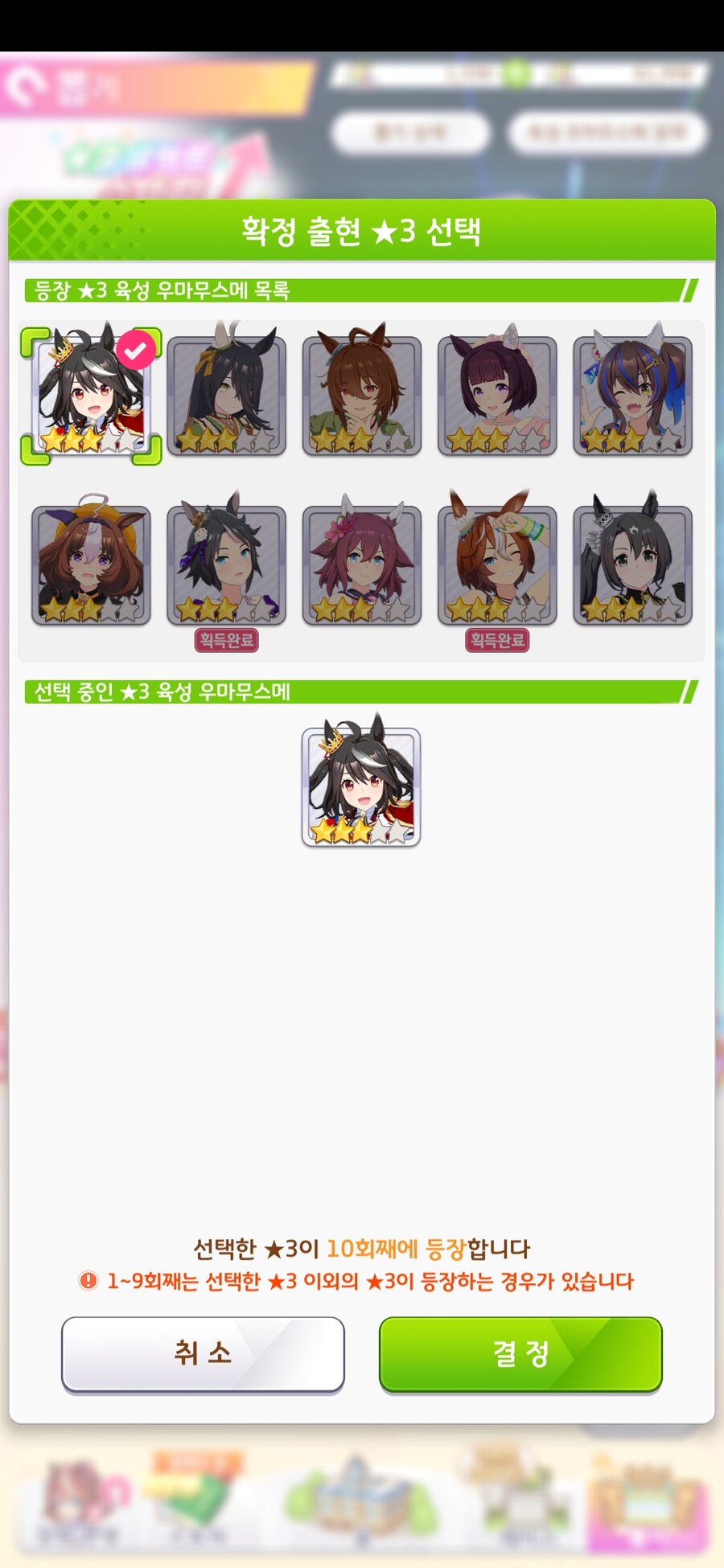Select the crowned black-haired character with checkmark
Image resolution: width=724 pixels, height=1568 pixels.
(91, 396)
